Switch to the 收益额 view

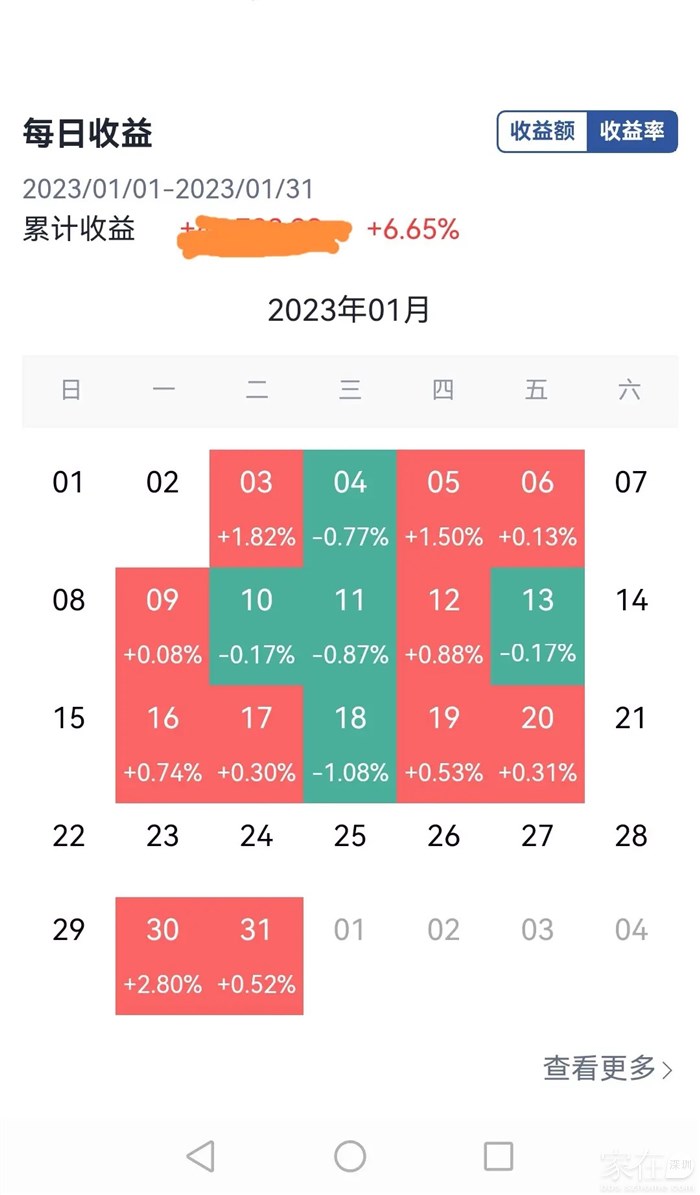pyautogui.click(x=542, y=131)
